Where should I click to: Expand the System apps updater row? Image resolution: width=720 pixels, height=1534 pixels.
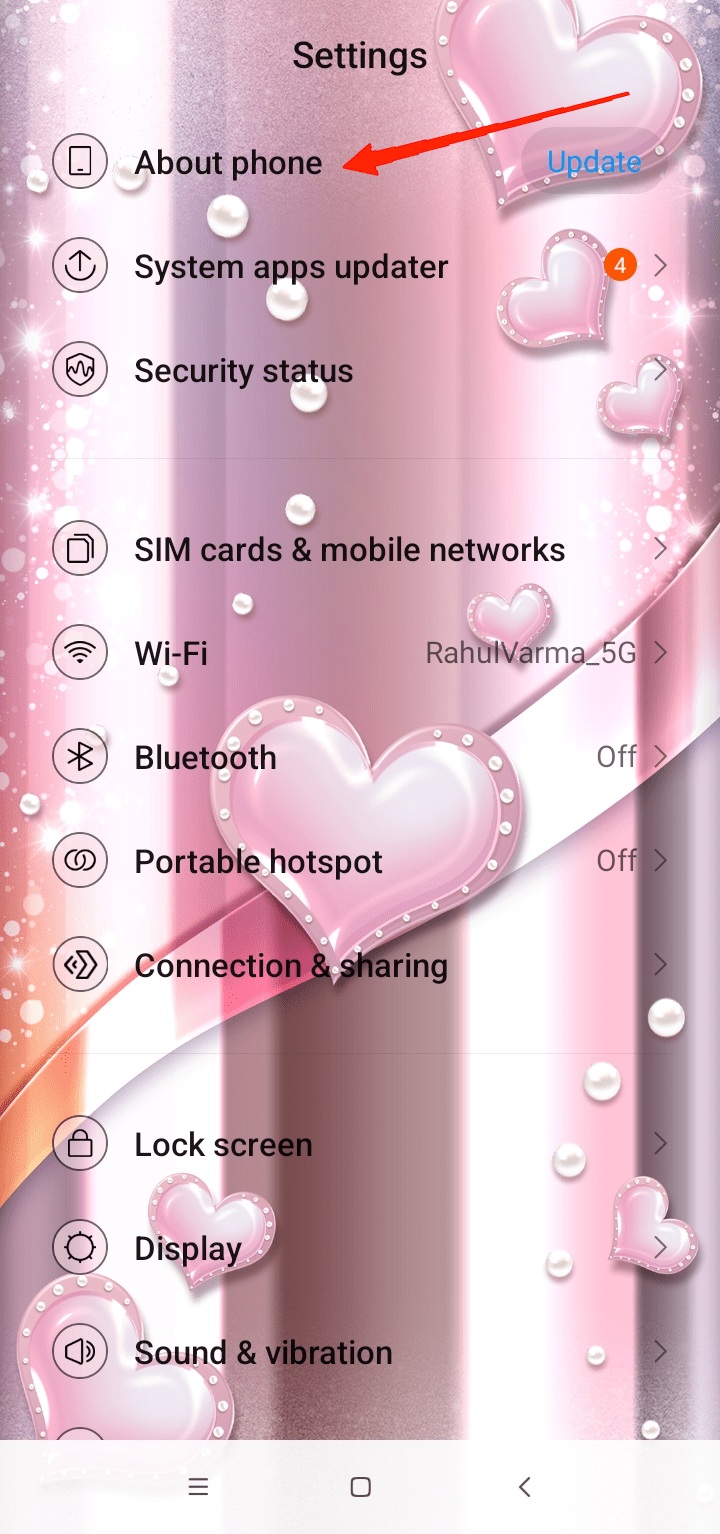coord(660,265)
